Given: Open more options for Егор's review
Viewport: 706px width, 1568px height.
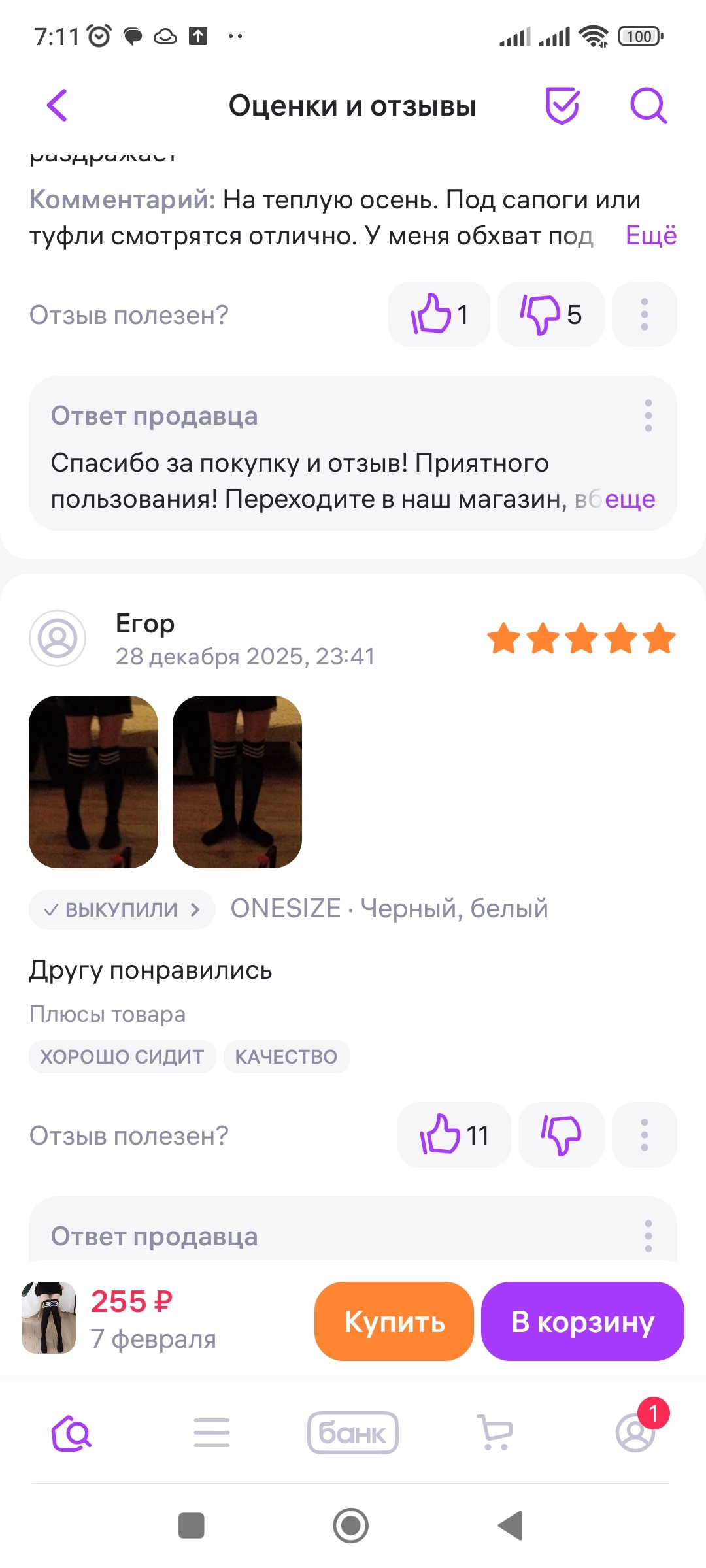Looking at the screenshot, I should click(x=644, y=1135).
